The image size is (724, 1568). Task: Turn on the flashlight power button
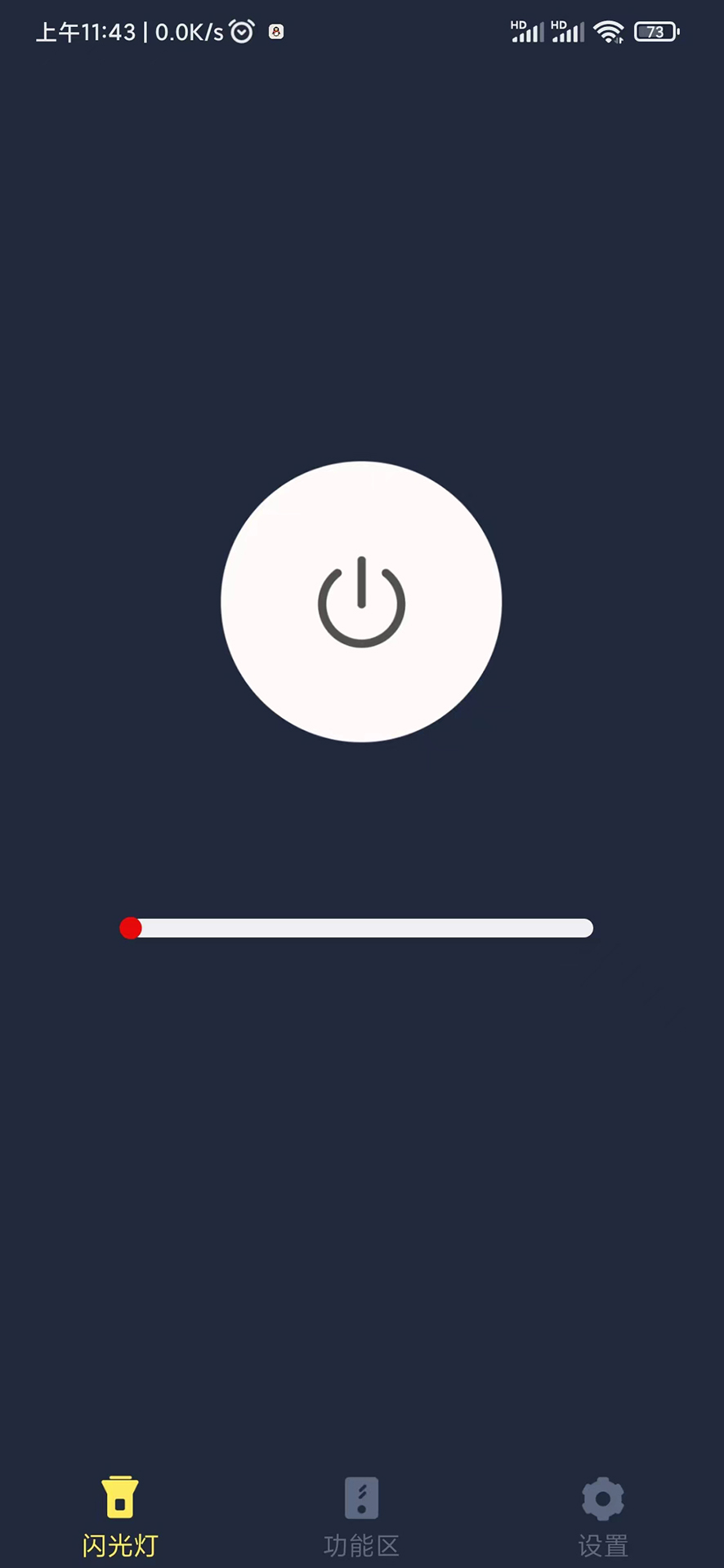(x=361, y=602)
